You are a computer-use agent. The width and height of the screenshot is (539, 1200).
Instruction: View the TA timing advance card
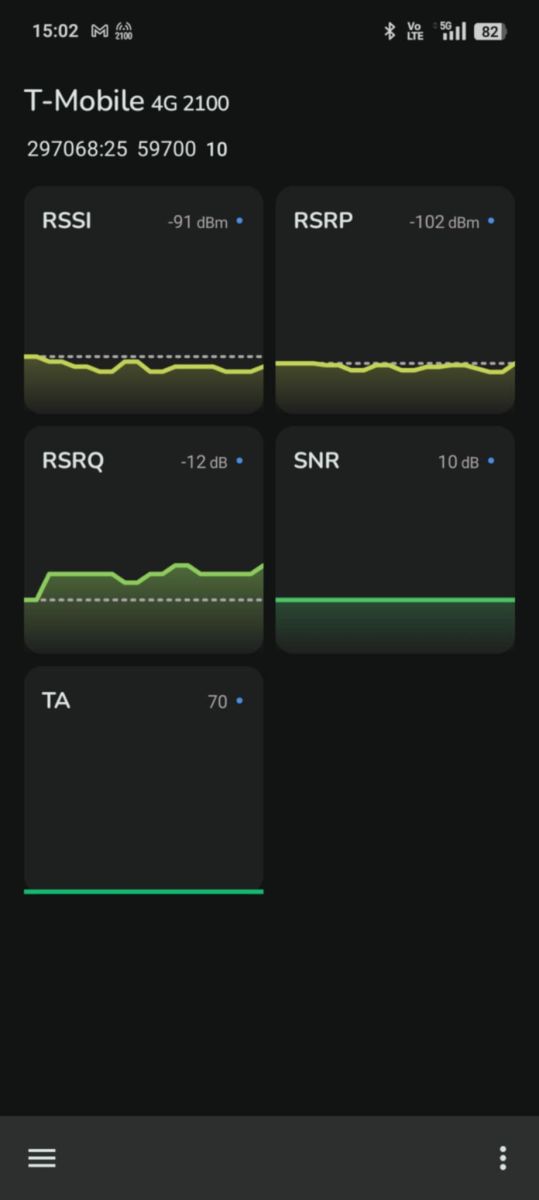[x=143, y=780]
